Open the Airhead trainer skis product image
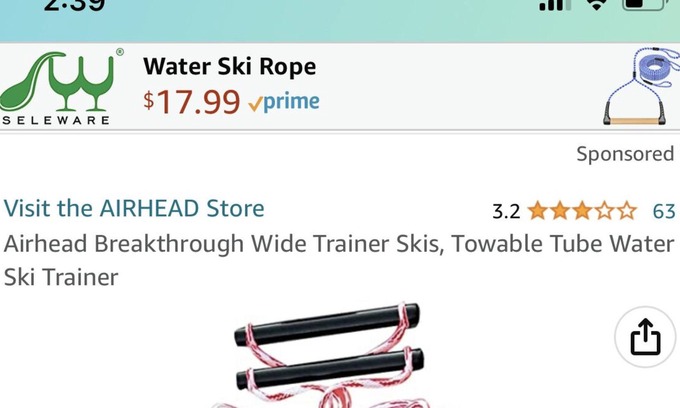 pyautogui.click(x=330, y=360)
